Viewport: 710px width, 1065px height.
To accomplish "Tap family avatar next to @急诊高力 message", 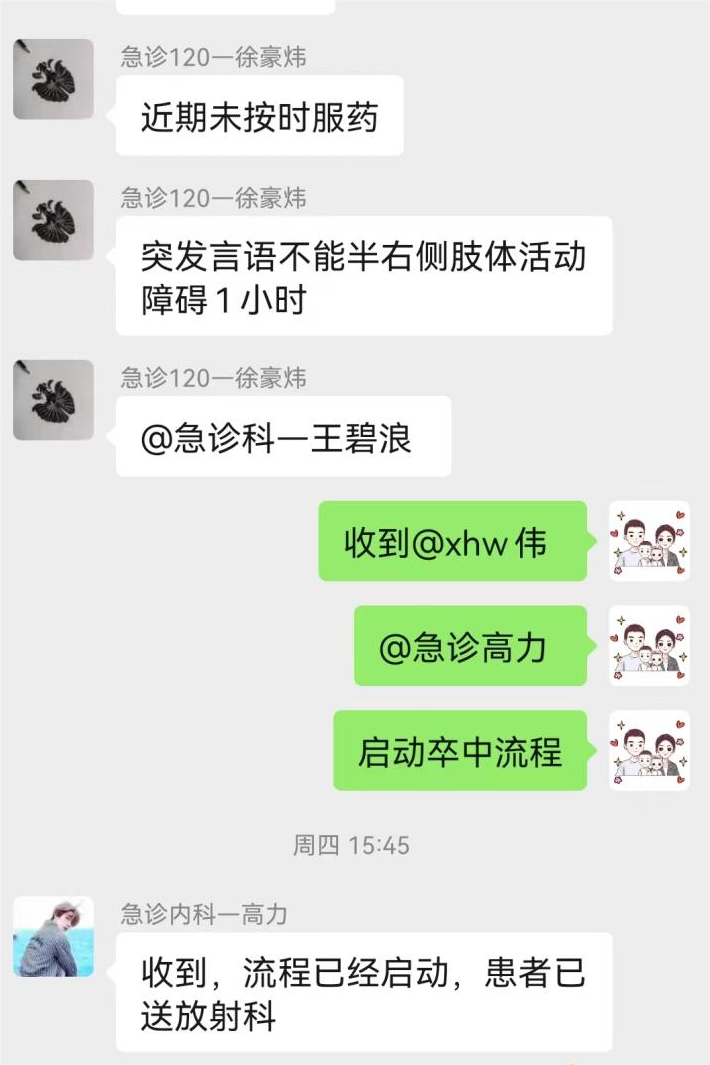I will (649, 646).
